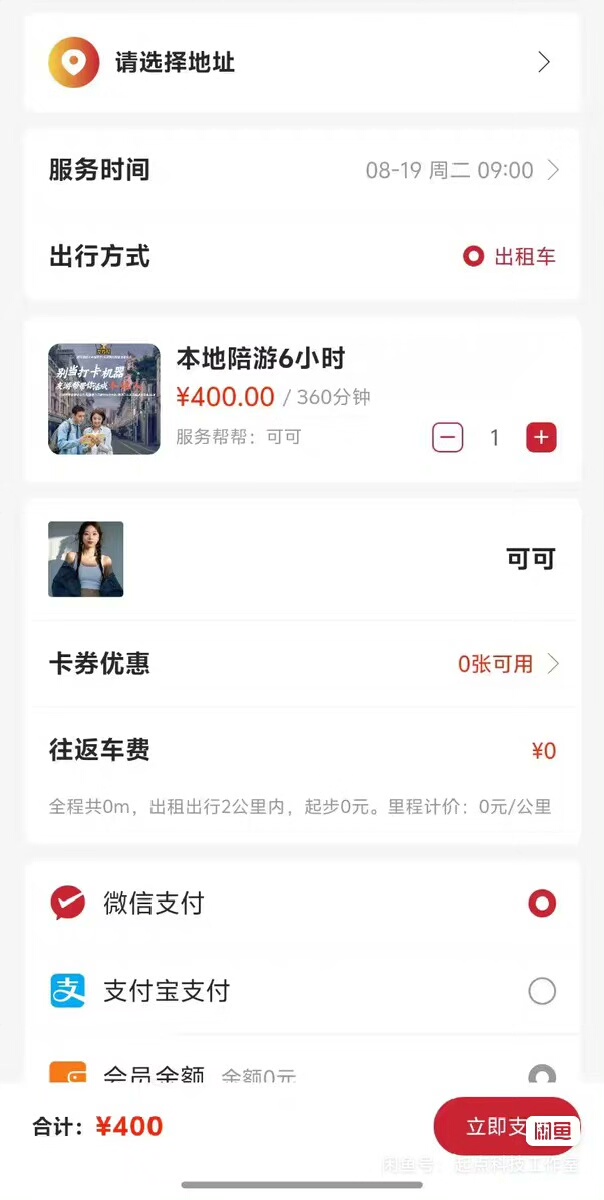Decrease the service quantity by one
This screenshot has width=604, height=1200.
tap(448, 437)
